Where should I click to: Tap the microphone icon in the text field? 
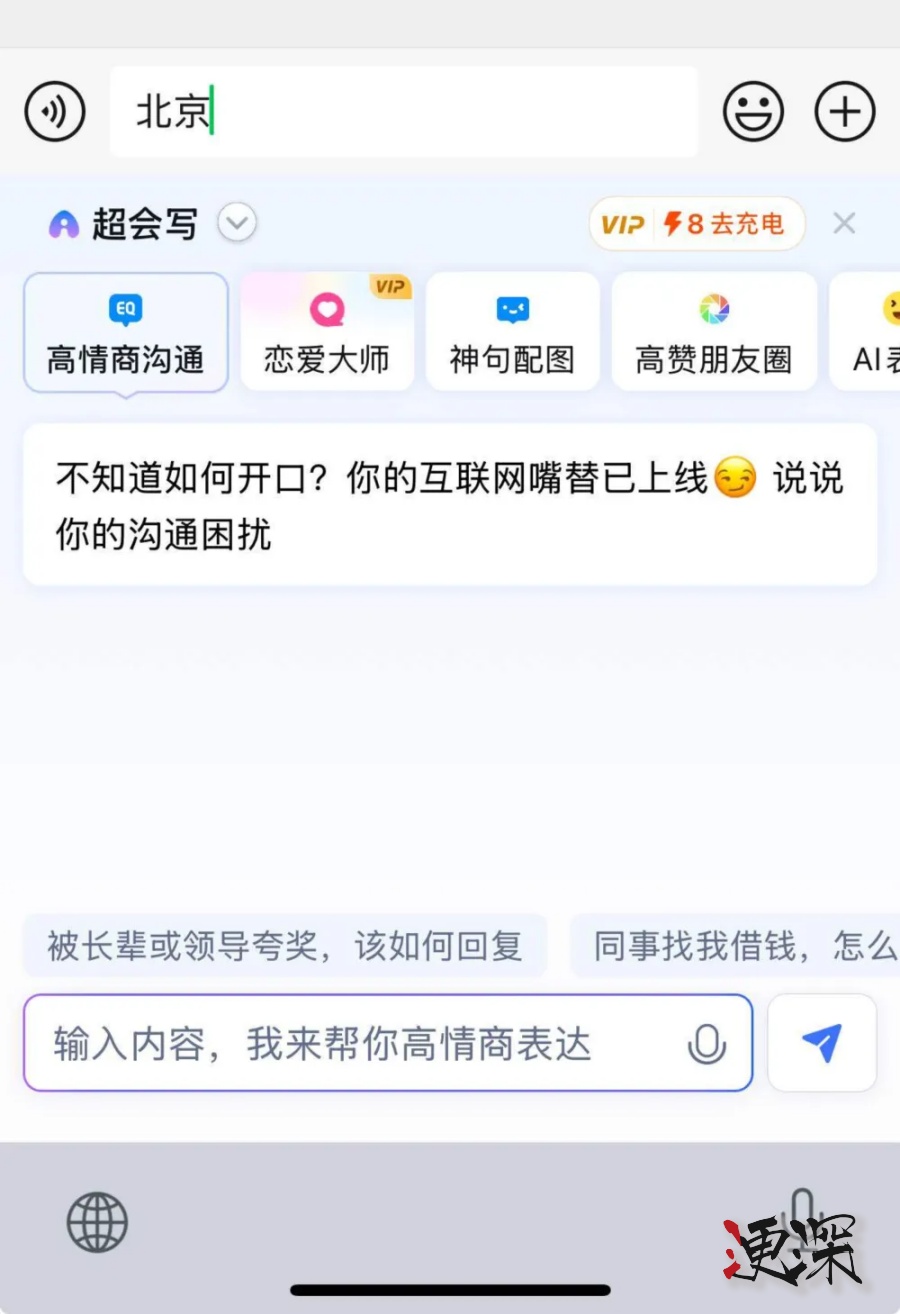[x=707, y=1043]
